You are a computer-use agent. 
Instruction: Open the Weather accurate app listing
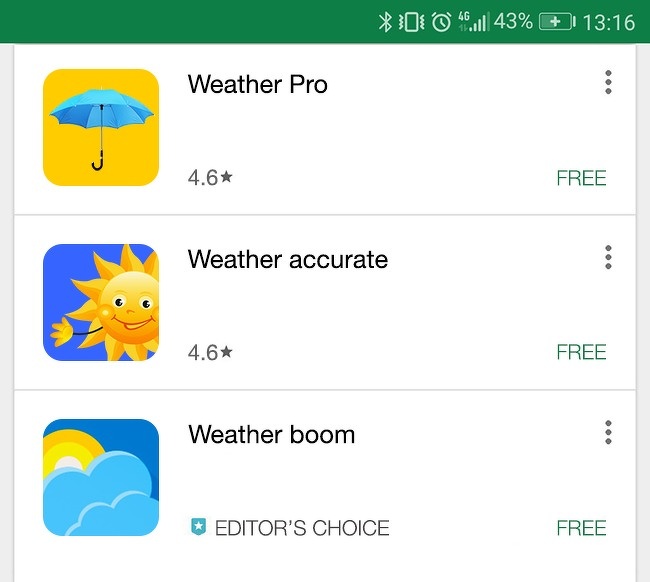pyautogui.click(x=288, y=260)
